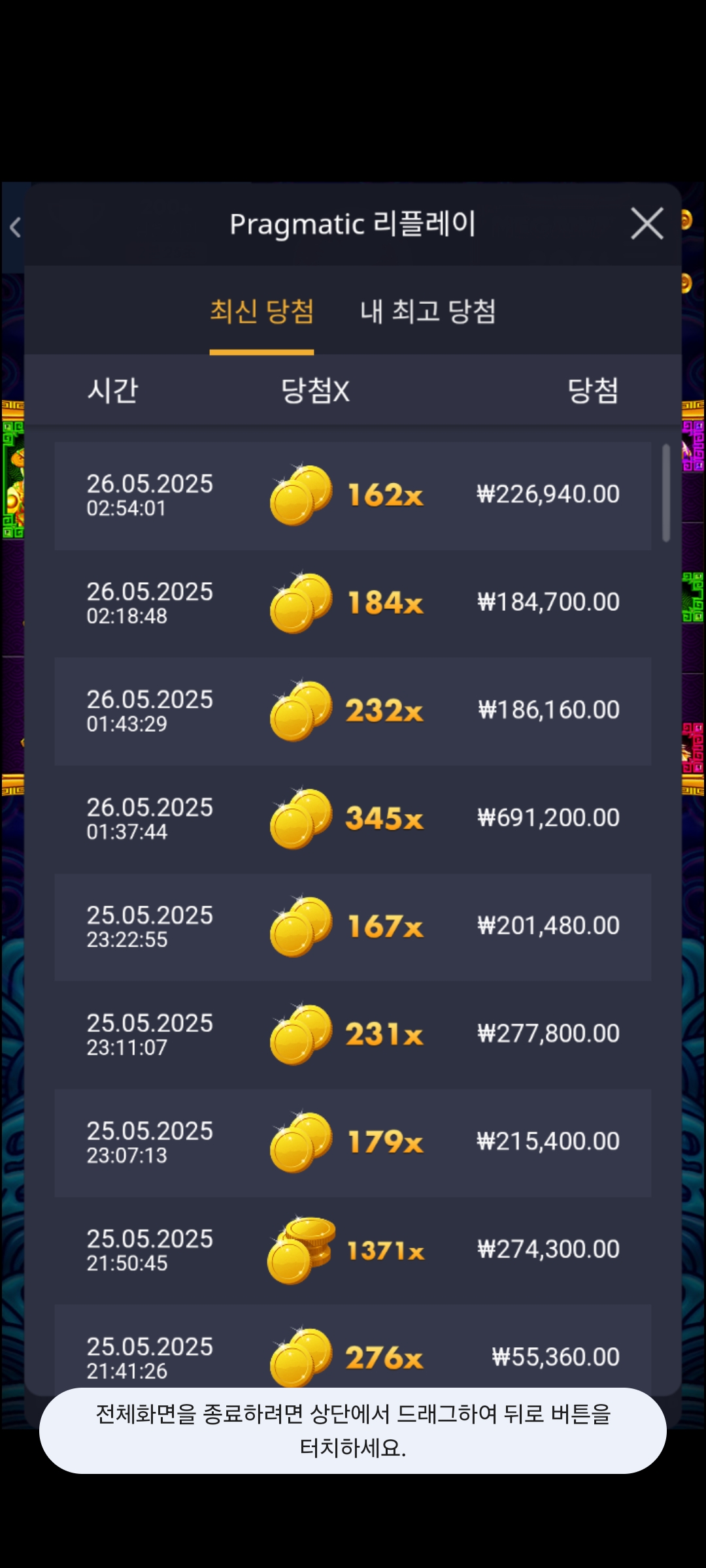Open the 179x win replay from 23:07:13
The height and width of the screenshot is (1568, 706).
tap(352, 1143)
